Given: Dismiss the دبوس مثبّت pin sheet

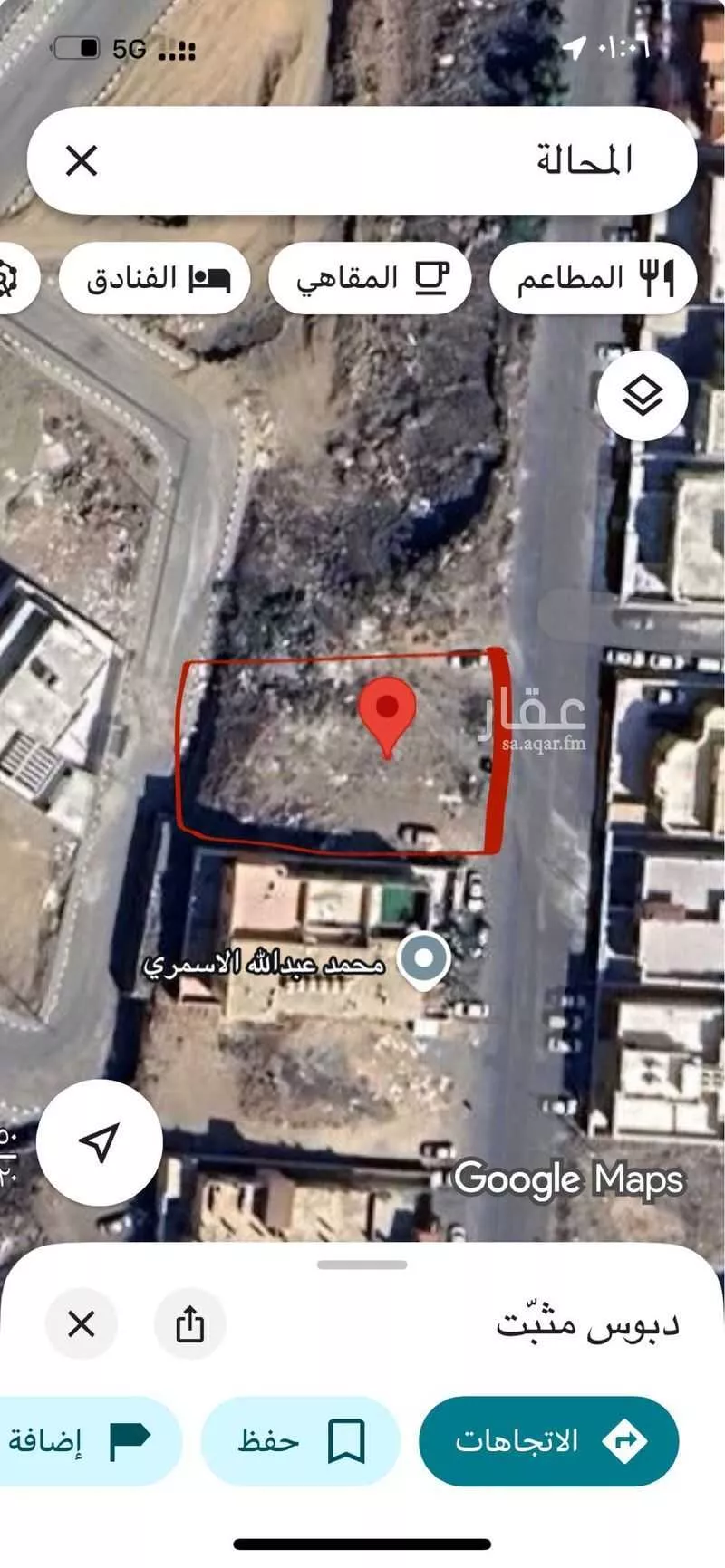Looking at the screenshot, I should (82, 1324).
